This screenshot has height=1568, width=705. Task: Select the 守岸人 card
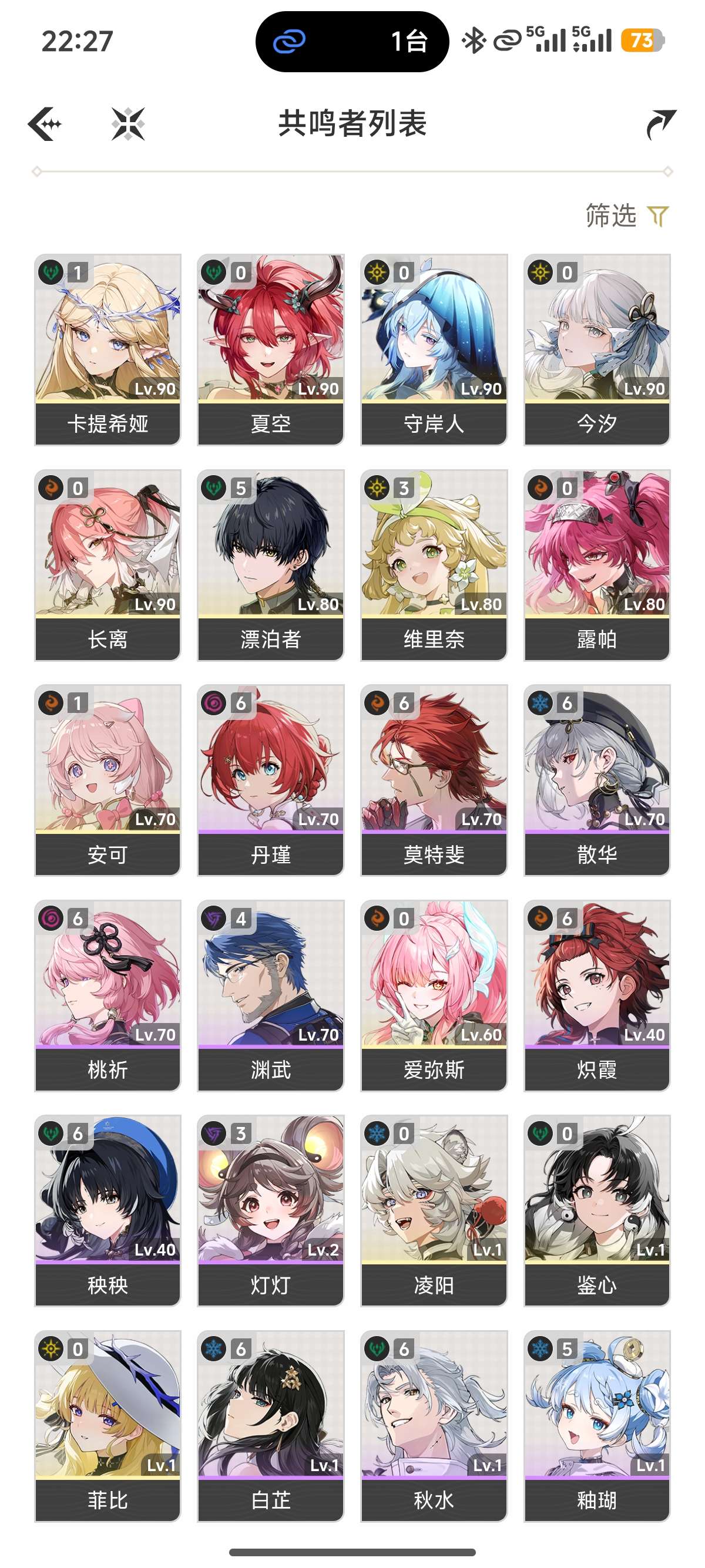tap(434, 349)
